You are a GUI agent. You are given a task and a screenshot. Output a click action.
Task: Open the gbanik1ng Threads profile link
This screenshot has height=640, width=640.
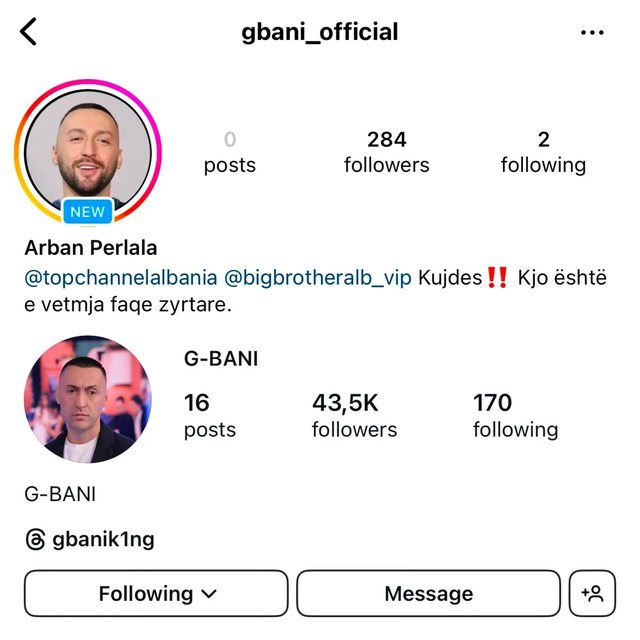pyautogui.click(x=90, y=539)
